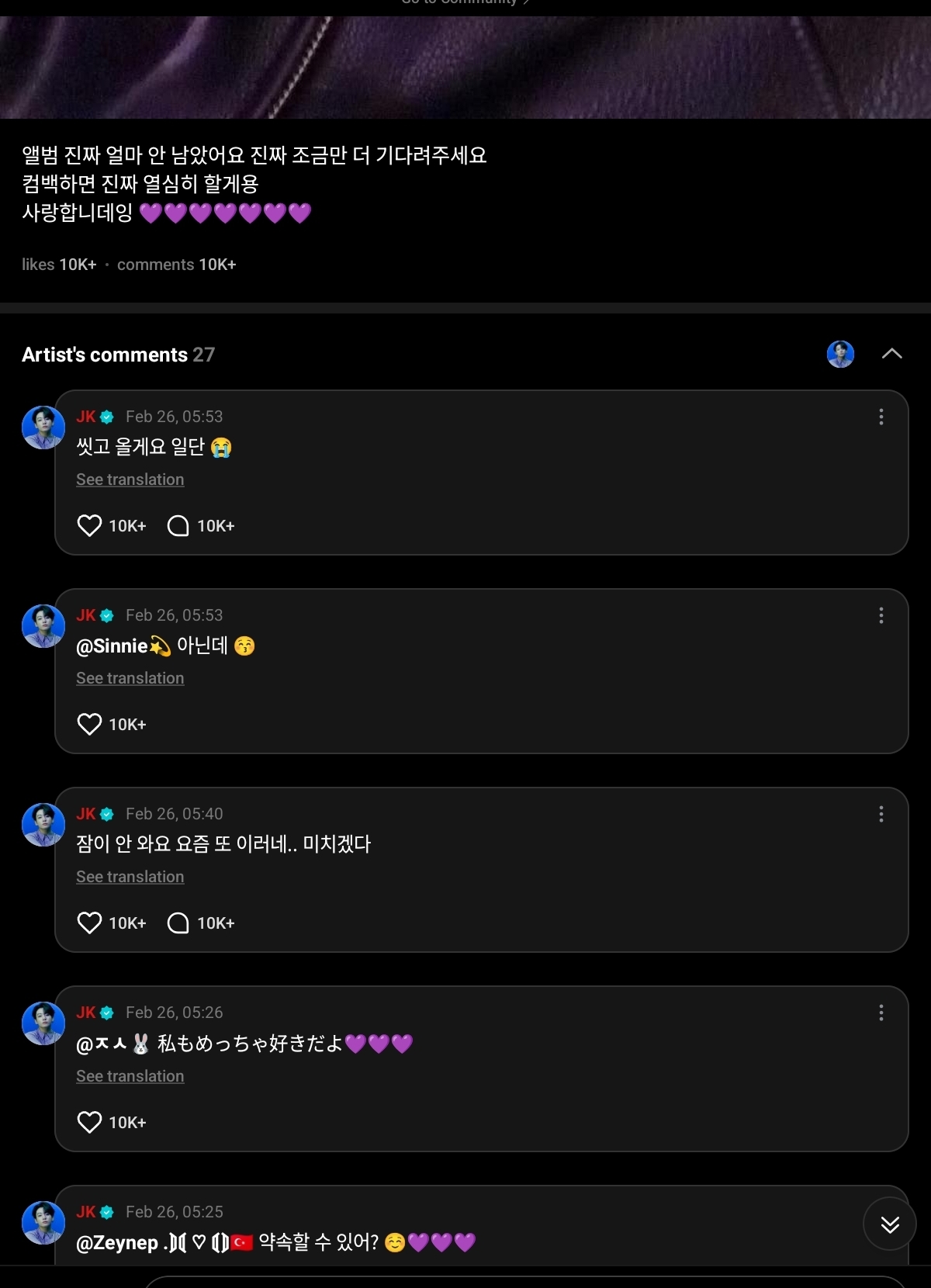This screenshot has height=1288, width=931.
Task: Translate the 씻고 올게요 일단 comment
Action: click(x=130, y=480)
